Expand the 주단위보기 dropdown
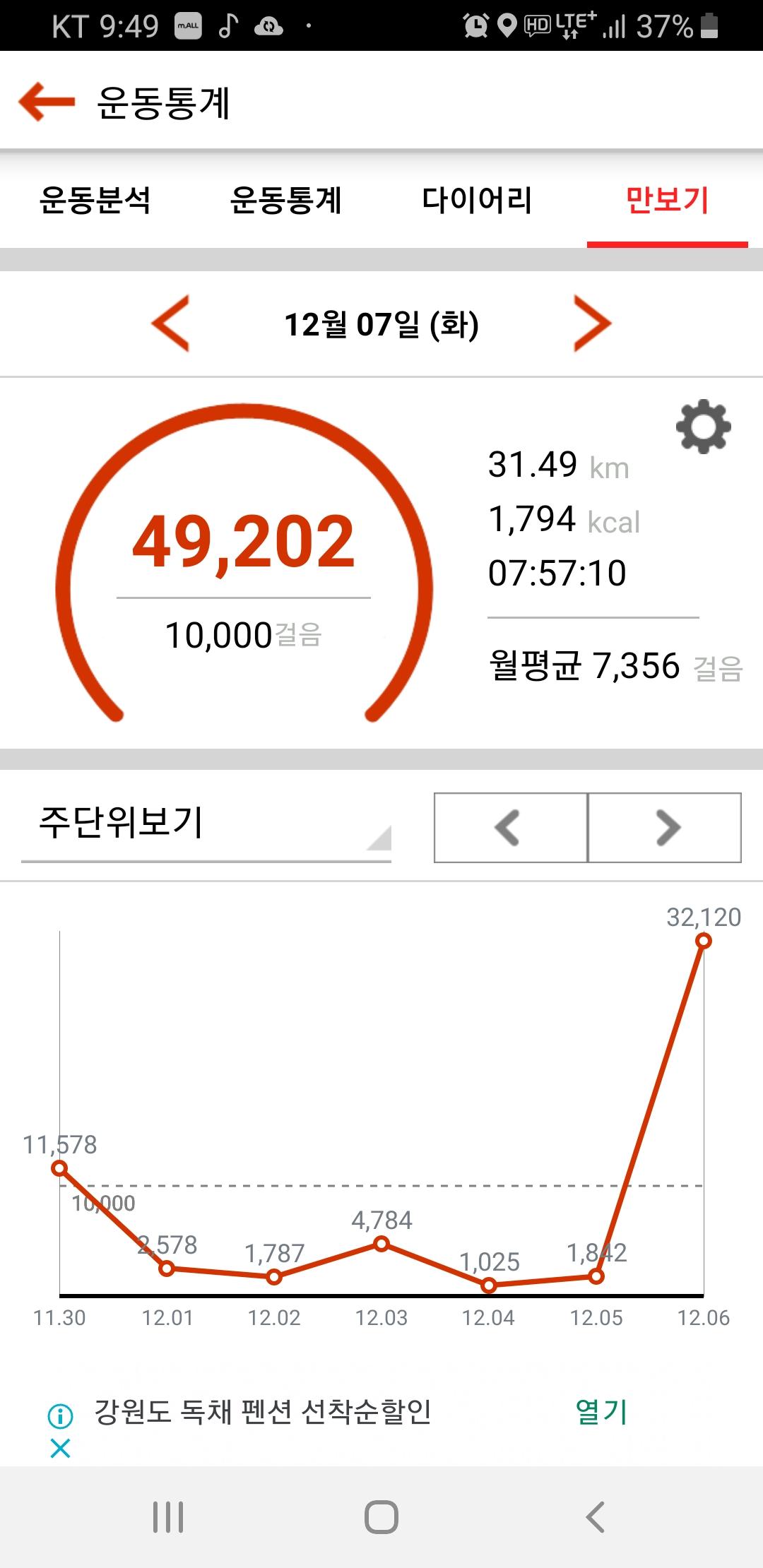Screen dimensions: 763x1568 coord(206,825)
